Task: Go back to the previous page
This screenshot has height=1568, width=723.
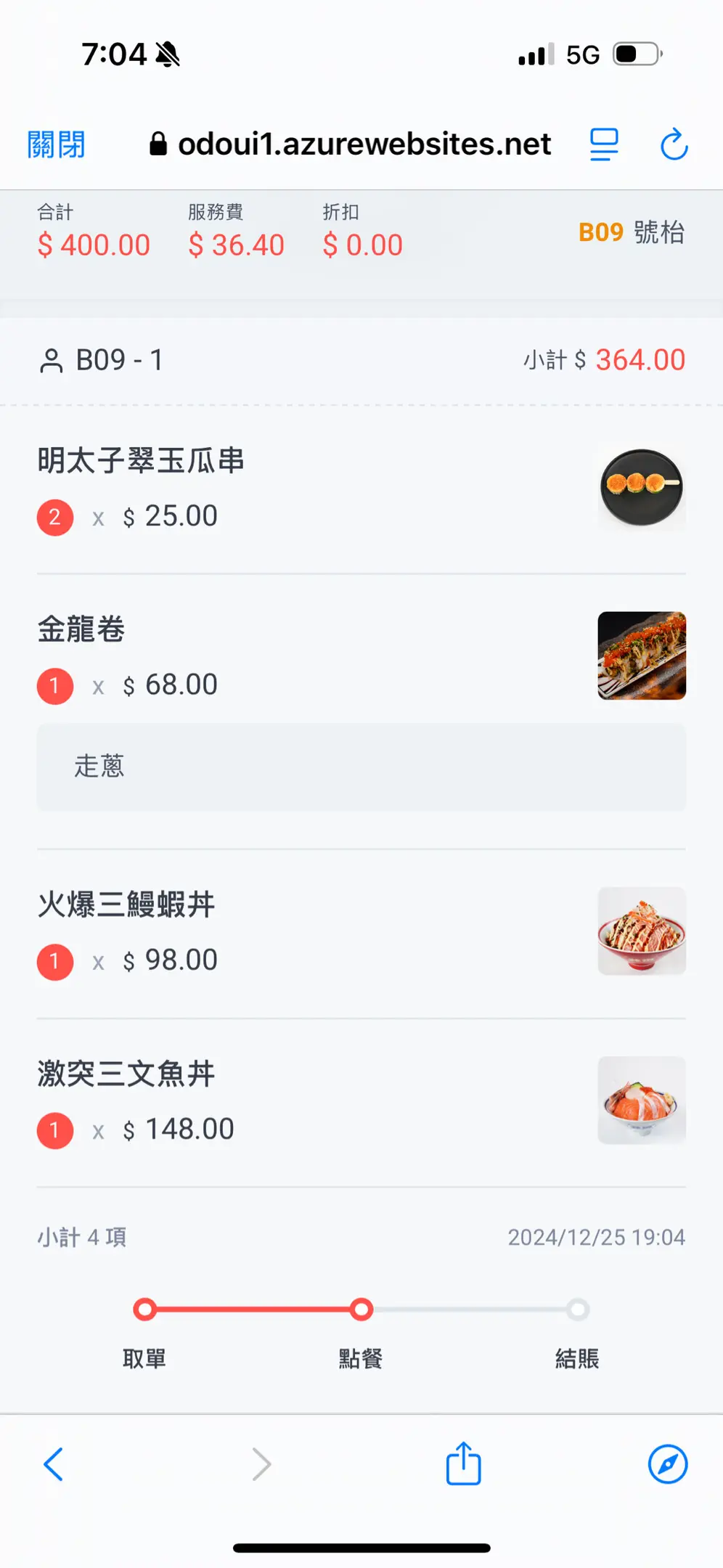Action: 54,1464
